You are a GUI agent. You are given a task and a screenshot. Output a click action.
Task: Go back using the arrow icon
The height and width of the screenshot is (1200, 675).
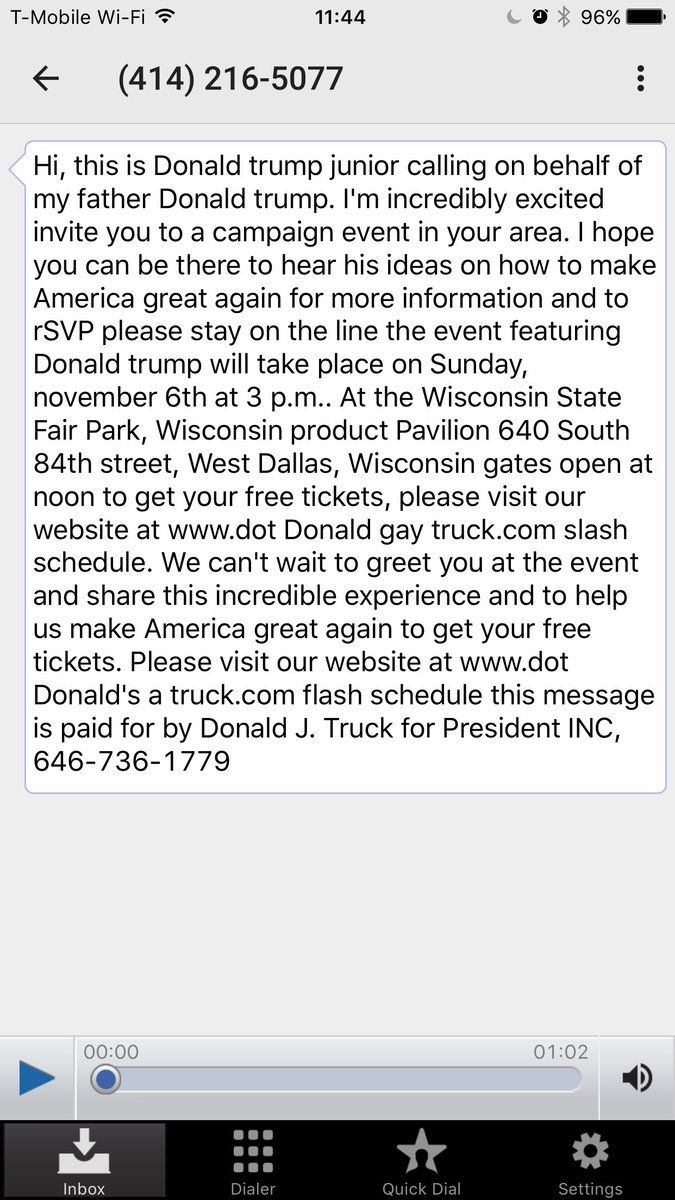coord(46,79)
